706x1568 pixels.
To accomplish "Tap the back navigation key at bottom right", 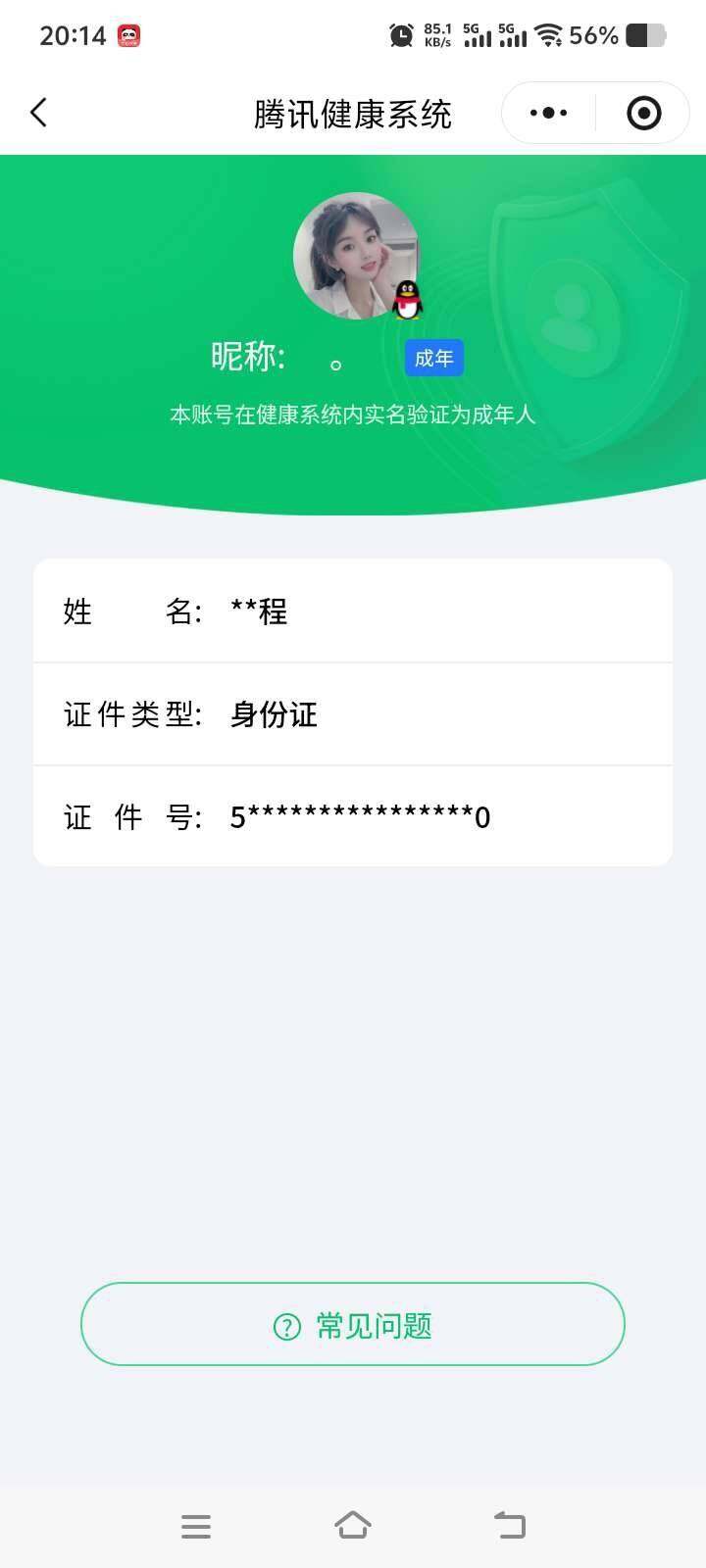I will (509, 1525).
